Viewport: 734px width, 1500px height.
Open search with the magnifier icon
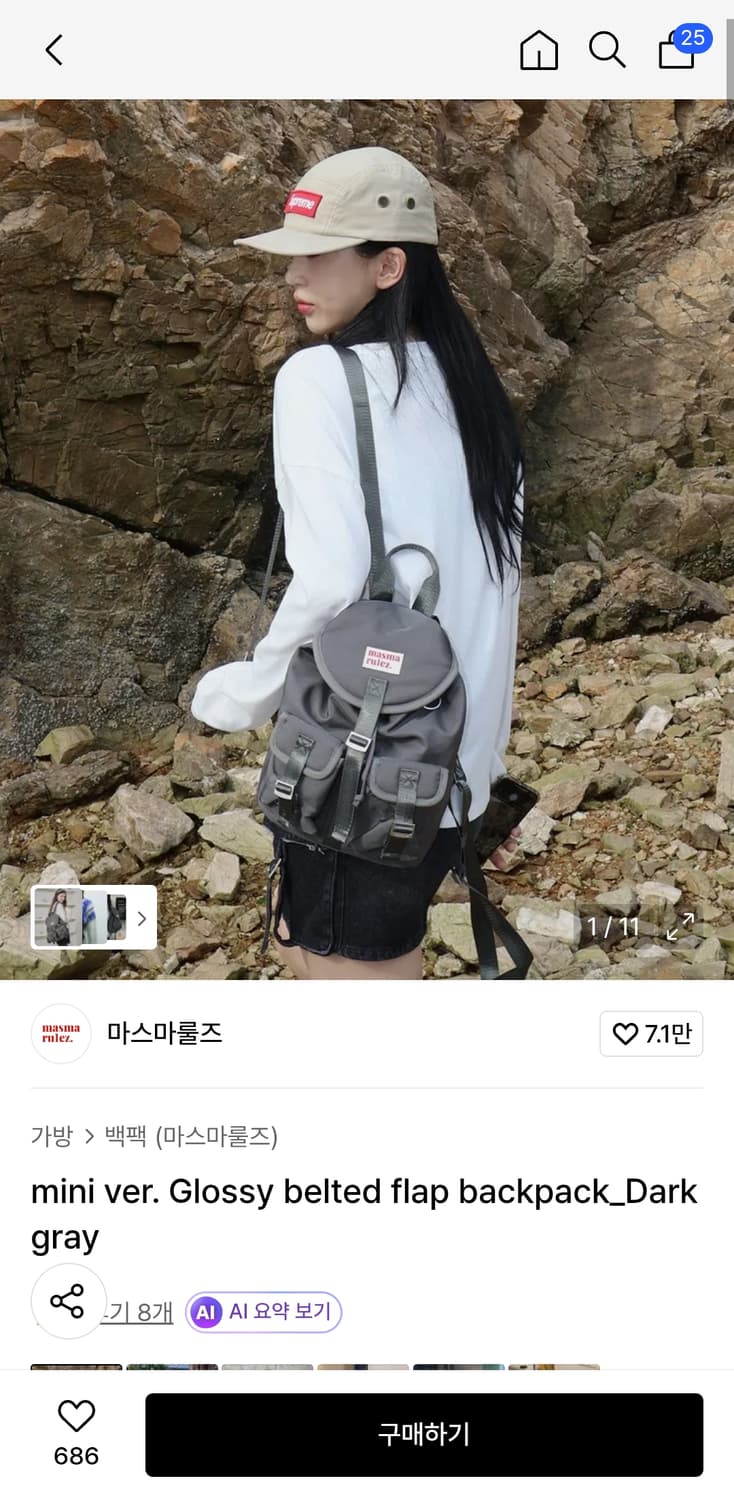click(x=607, y=50)
